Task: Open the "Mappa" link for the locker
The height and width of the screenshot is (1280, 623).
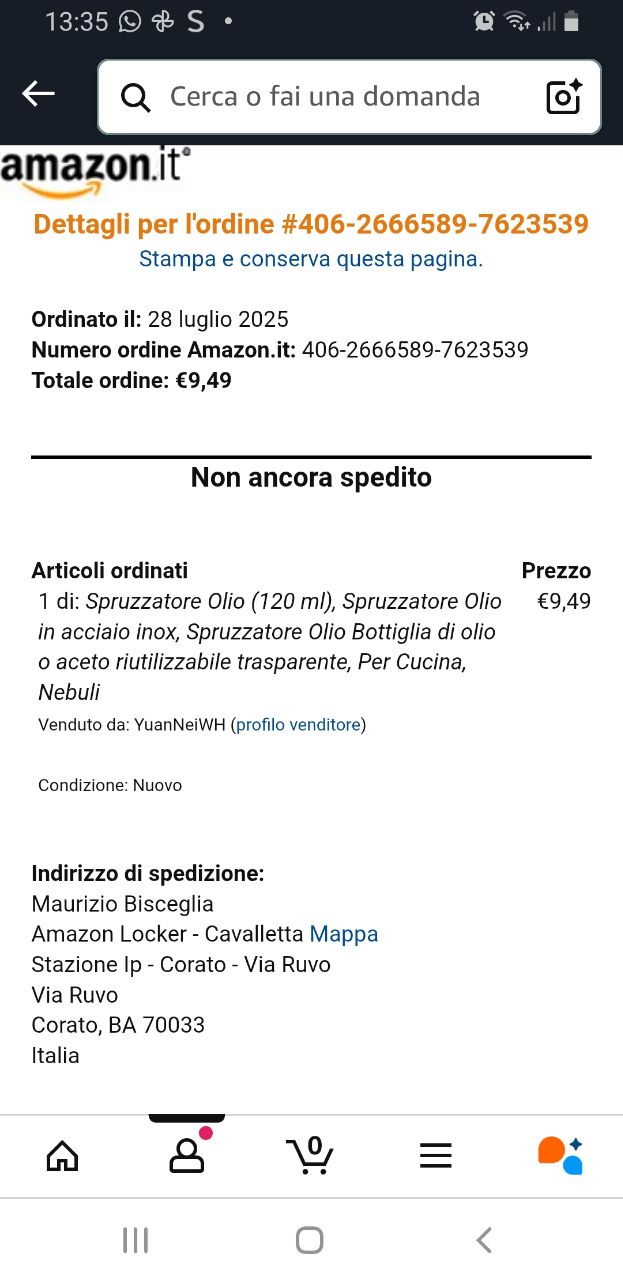Action: click(x=344, y=934)
